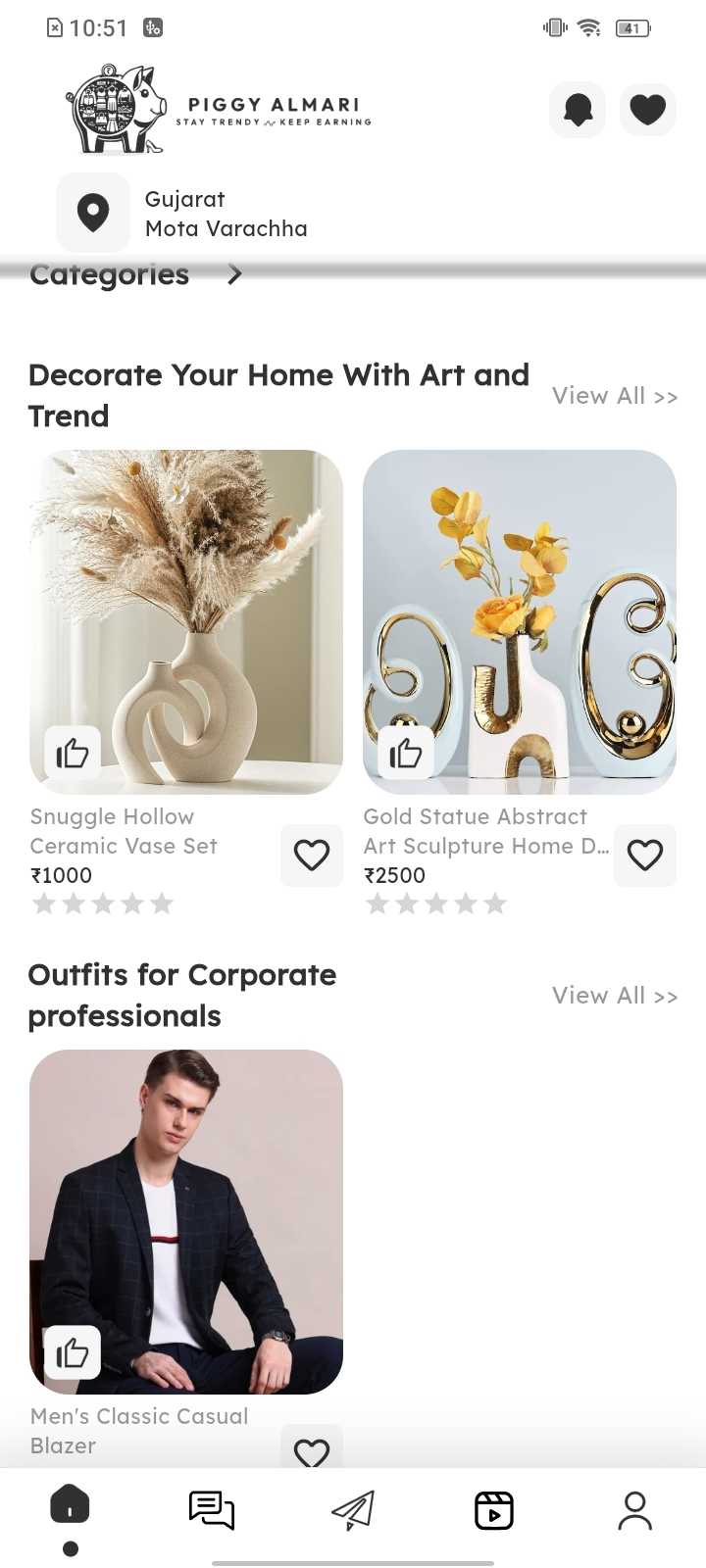Expand Categories with the arrow
Screen dimensions: 706x1568
(234, 274)
